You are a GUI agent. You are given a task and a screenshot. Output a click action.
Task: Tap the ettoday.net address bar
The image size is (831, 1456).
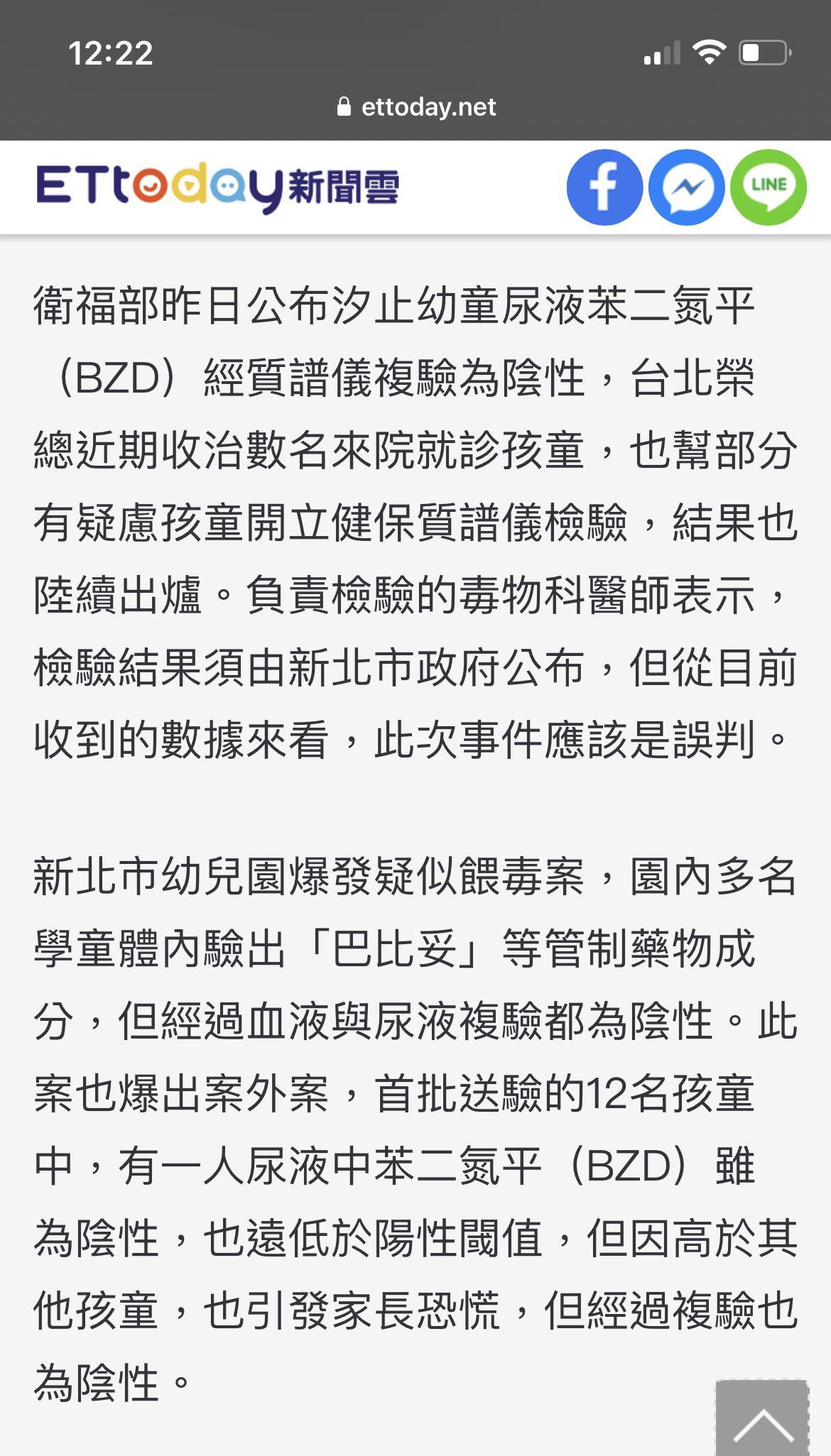416,107
